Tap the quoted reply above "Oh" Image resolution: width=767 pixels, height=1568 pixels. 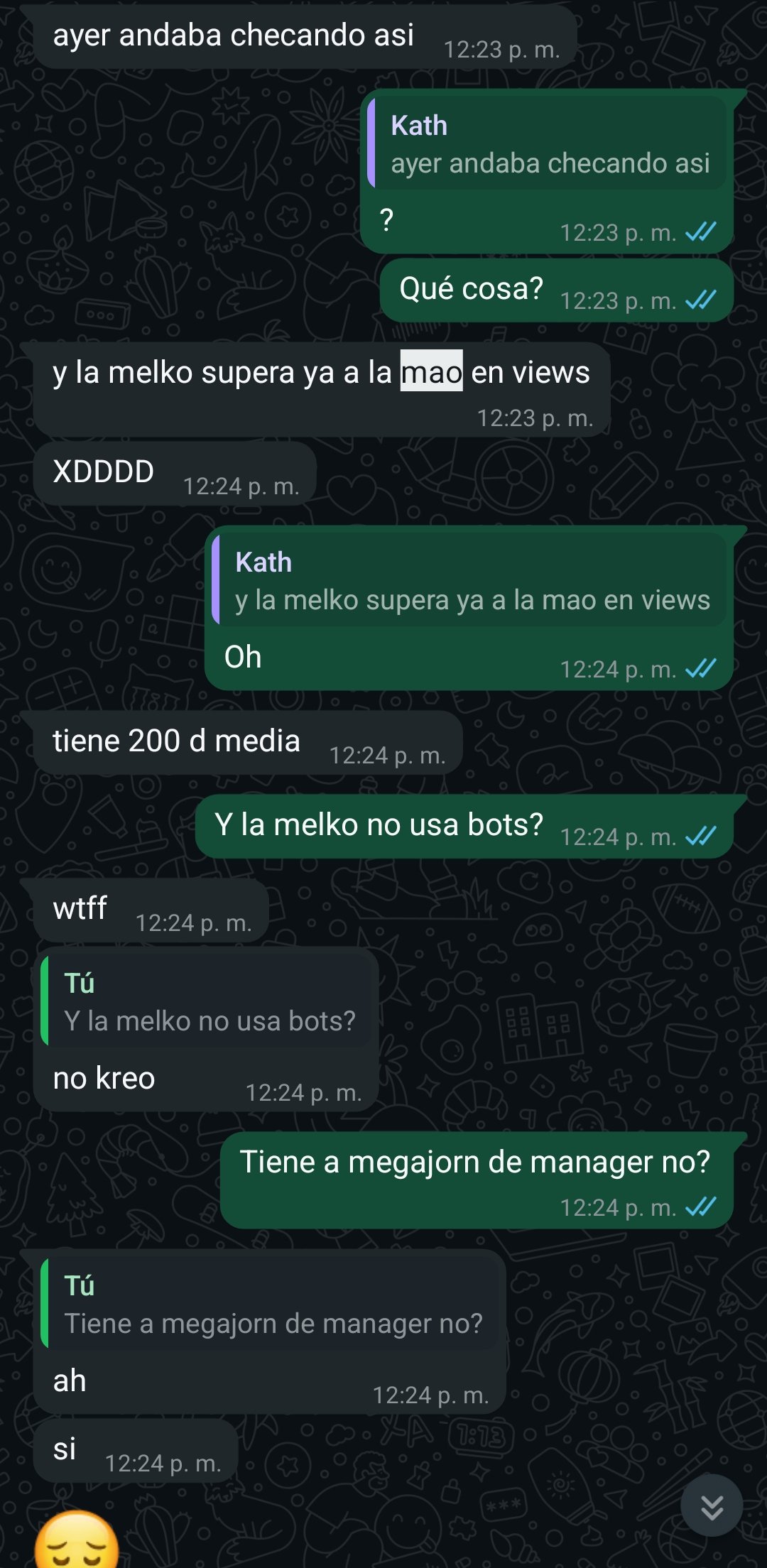tap(470, 582)
